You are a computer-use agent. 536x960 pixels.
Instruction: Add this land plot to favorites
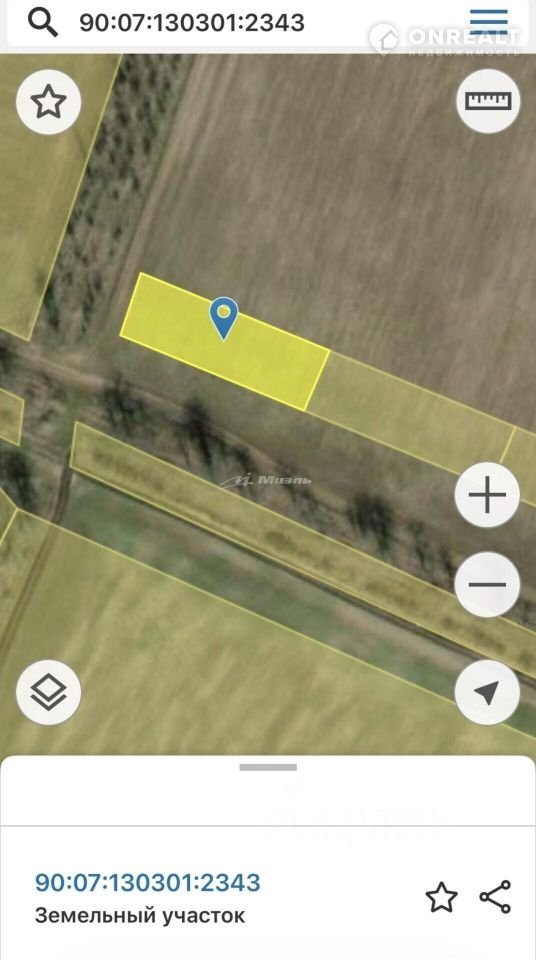[x=442, y=898]
